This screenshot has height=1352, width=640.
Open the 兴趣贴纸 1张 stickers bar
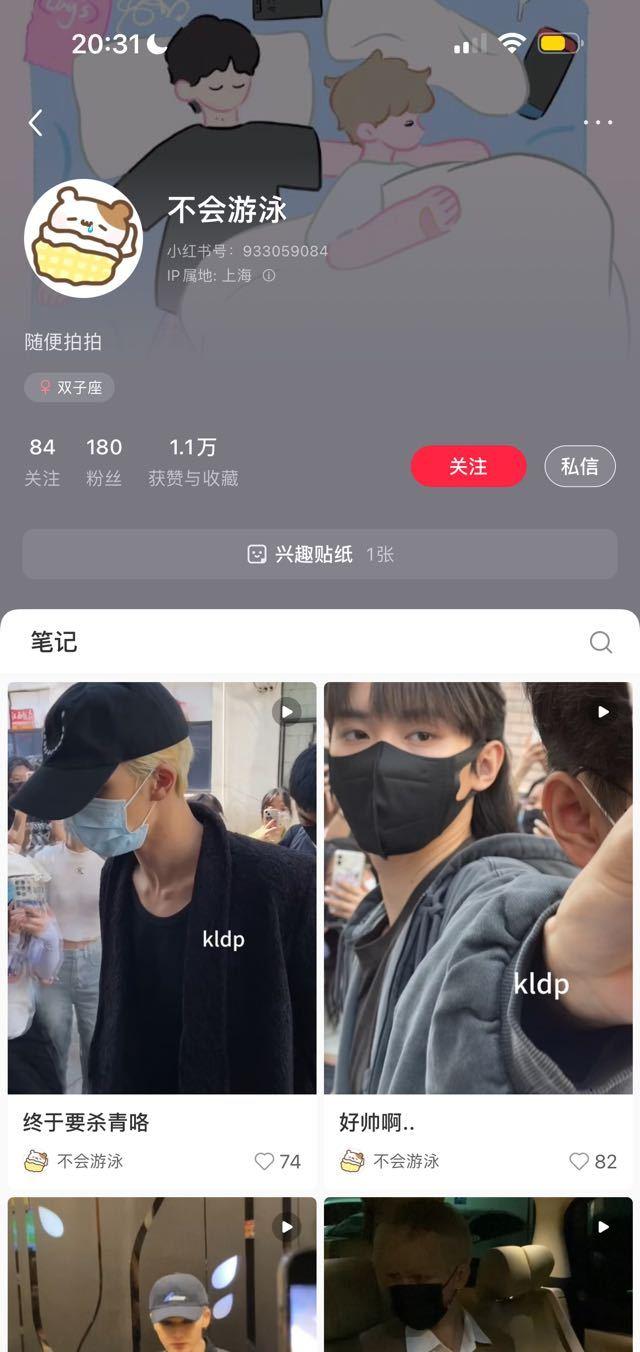click(320, 554)
